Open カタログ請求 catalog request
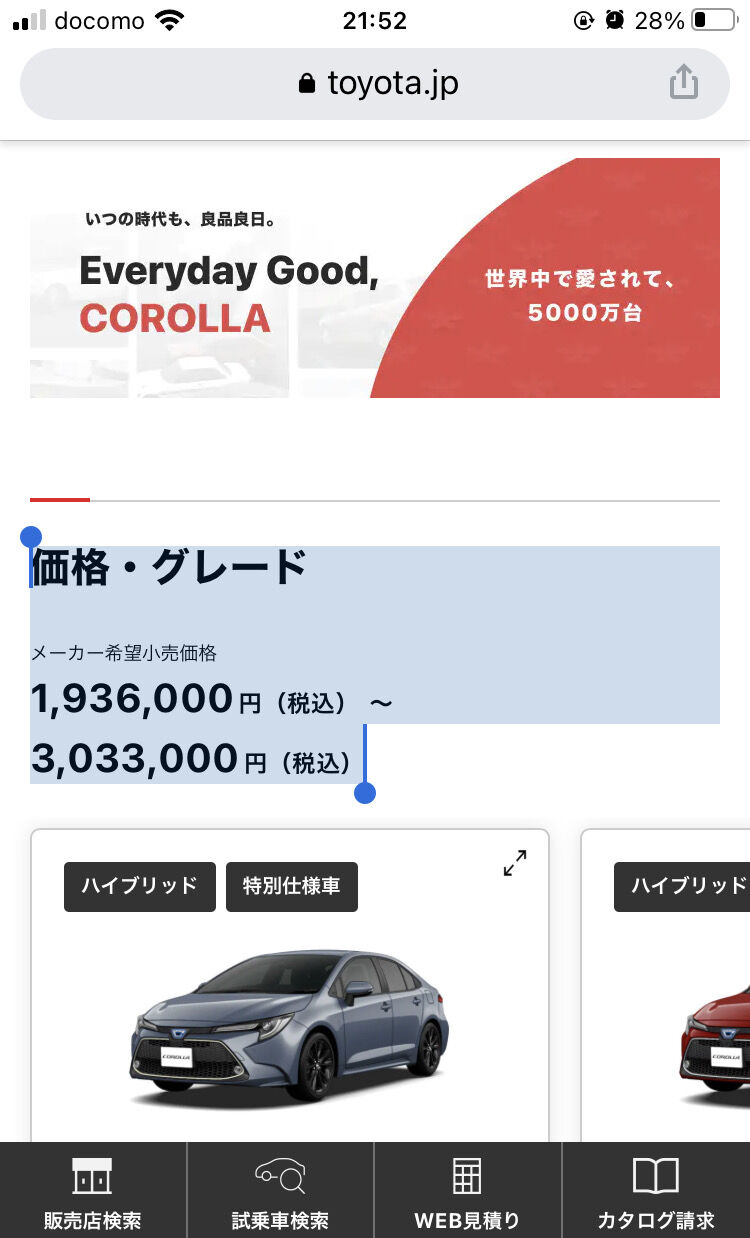 pos(656,1190)
